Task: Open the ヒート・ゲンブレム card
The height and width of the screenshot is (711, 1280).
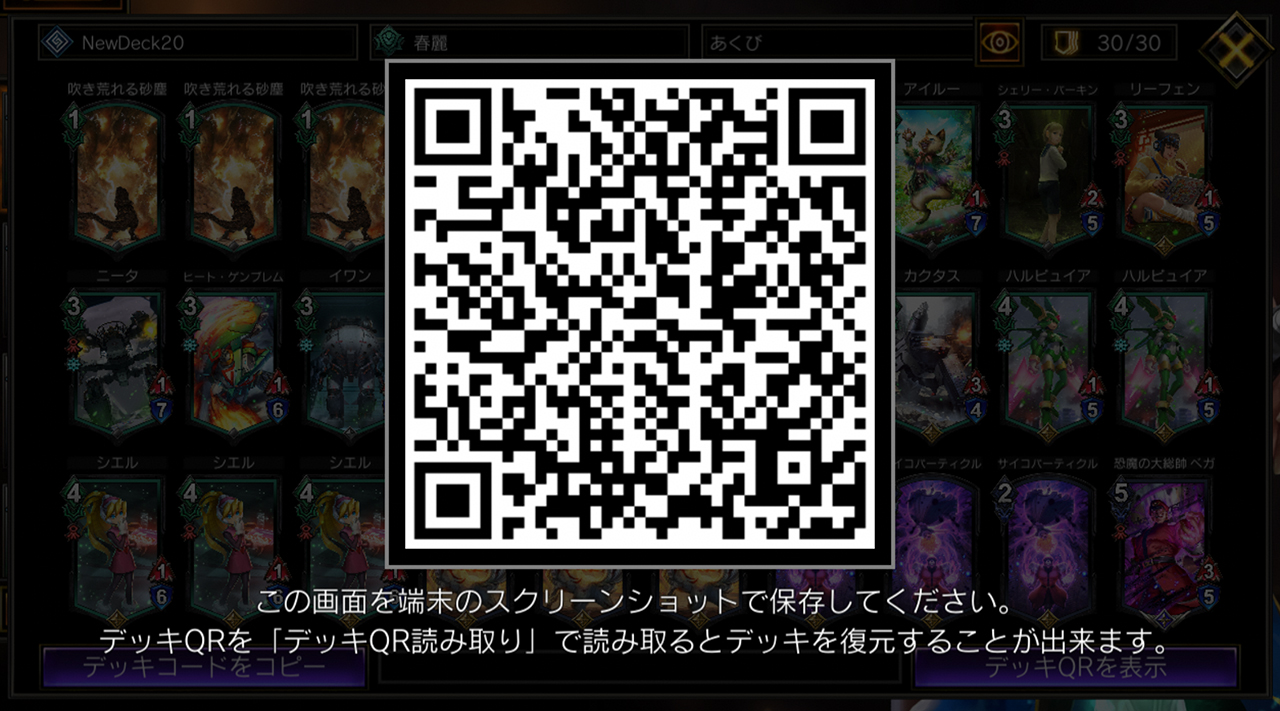Action: 233,362
